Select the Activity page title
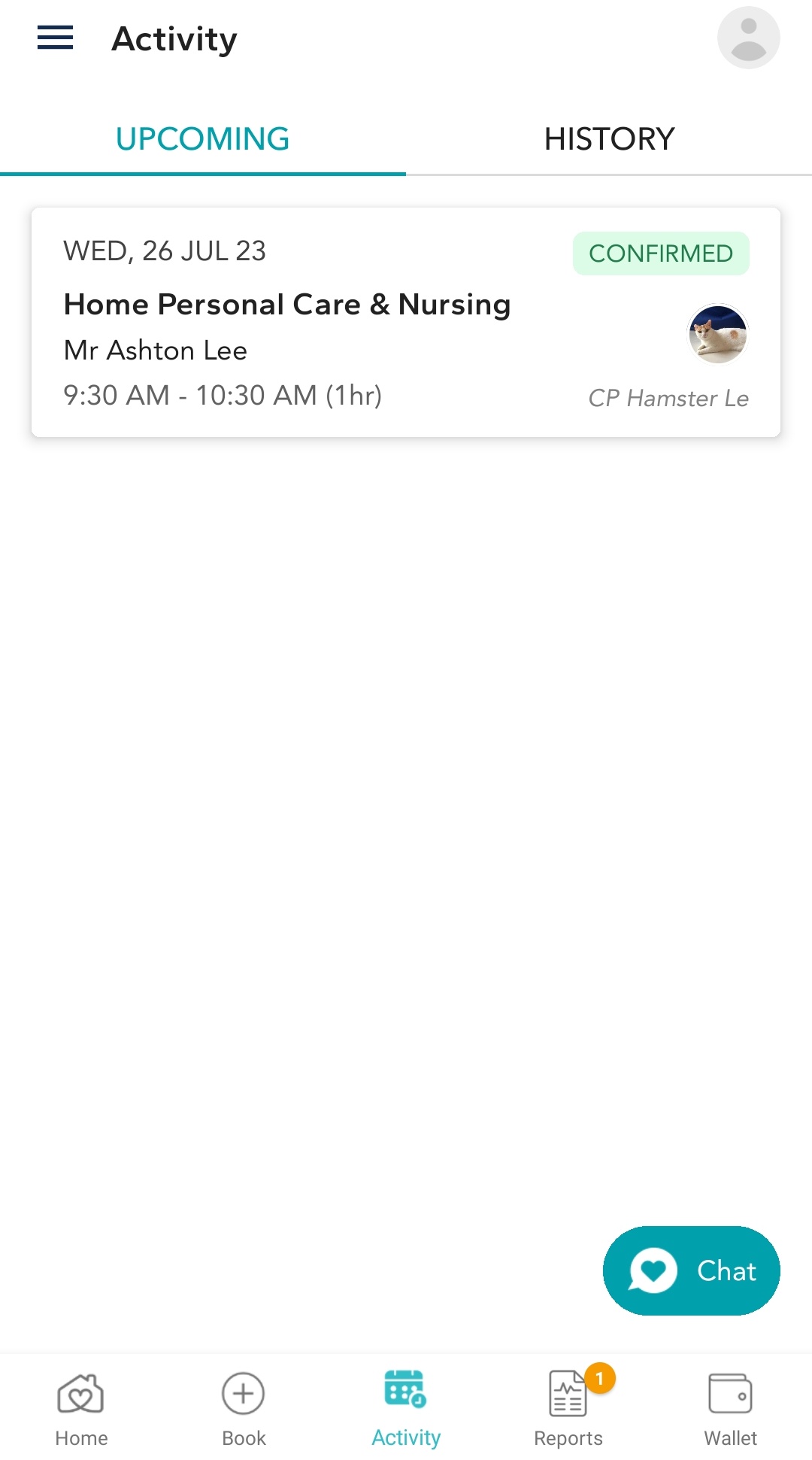812x1460 pixels. click(x=175, y=38)
